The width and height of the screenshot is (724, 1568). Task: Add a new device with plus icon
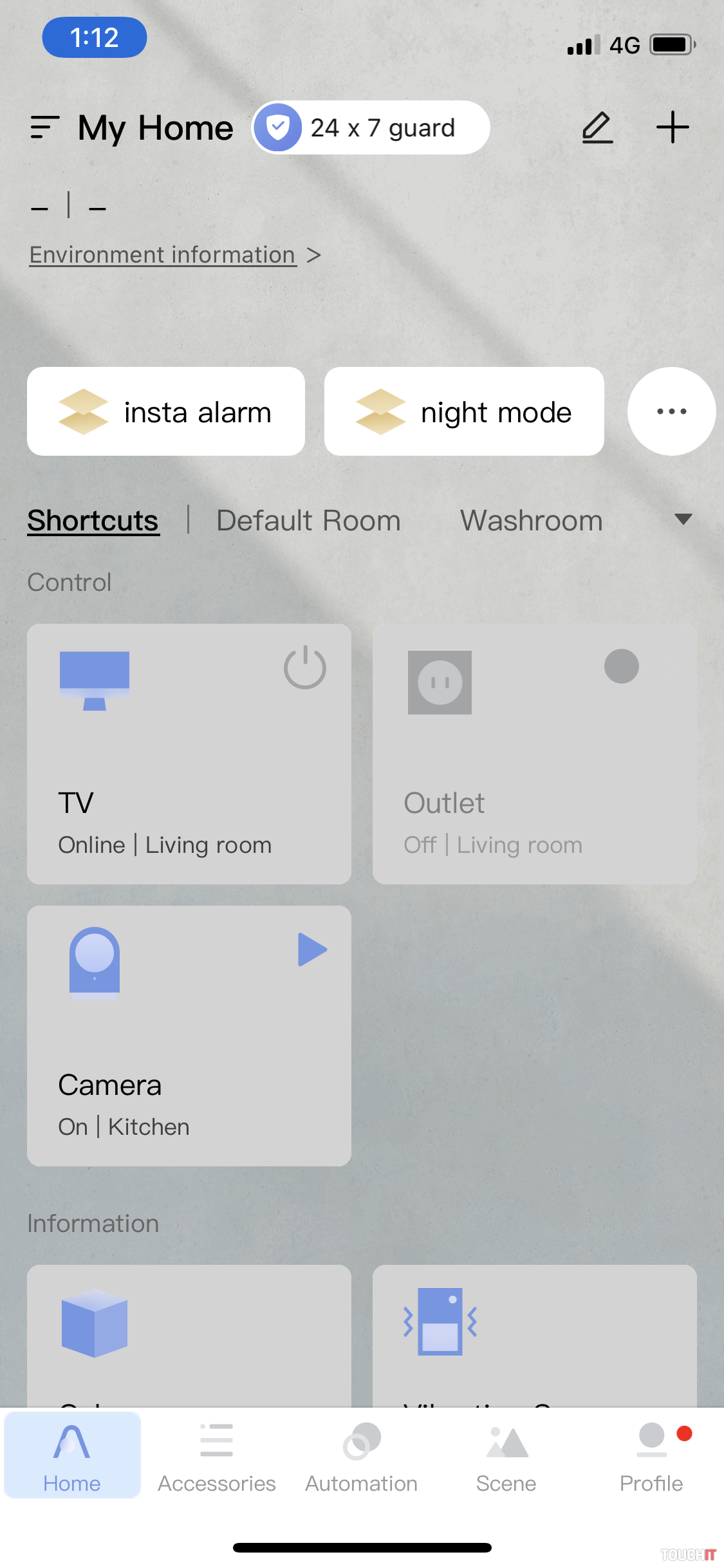[673, 127]
